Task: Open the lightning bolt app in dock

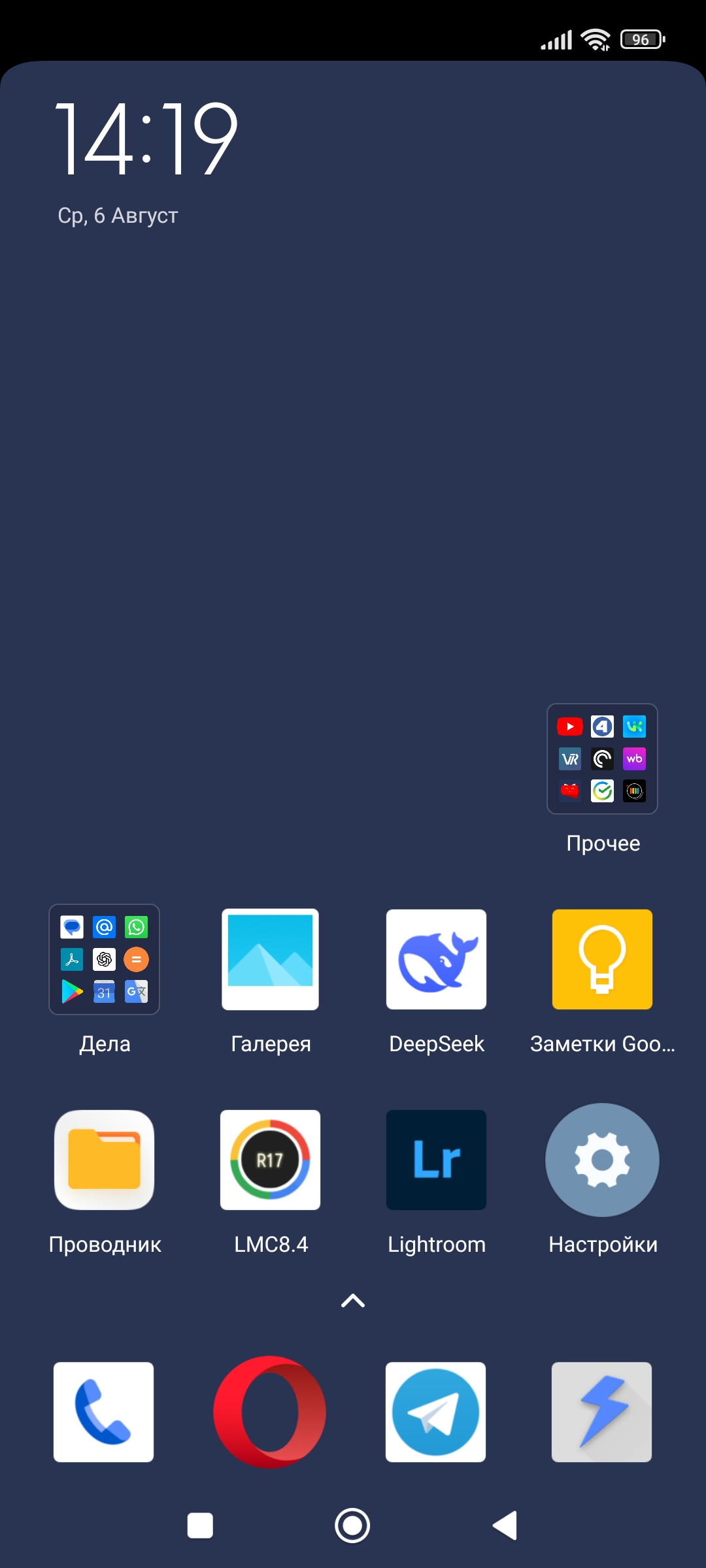Action: click(602, 1412)
